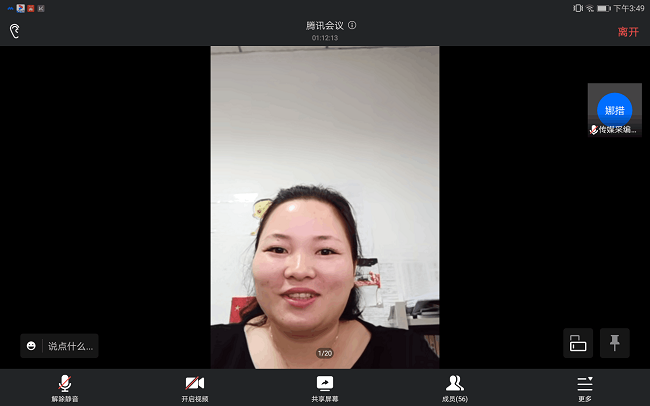Viewport: 650px width, 406px height.
Task: Turn on camera with 开启视频
Action: 195,387
